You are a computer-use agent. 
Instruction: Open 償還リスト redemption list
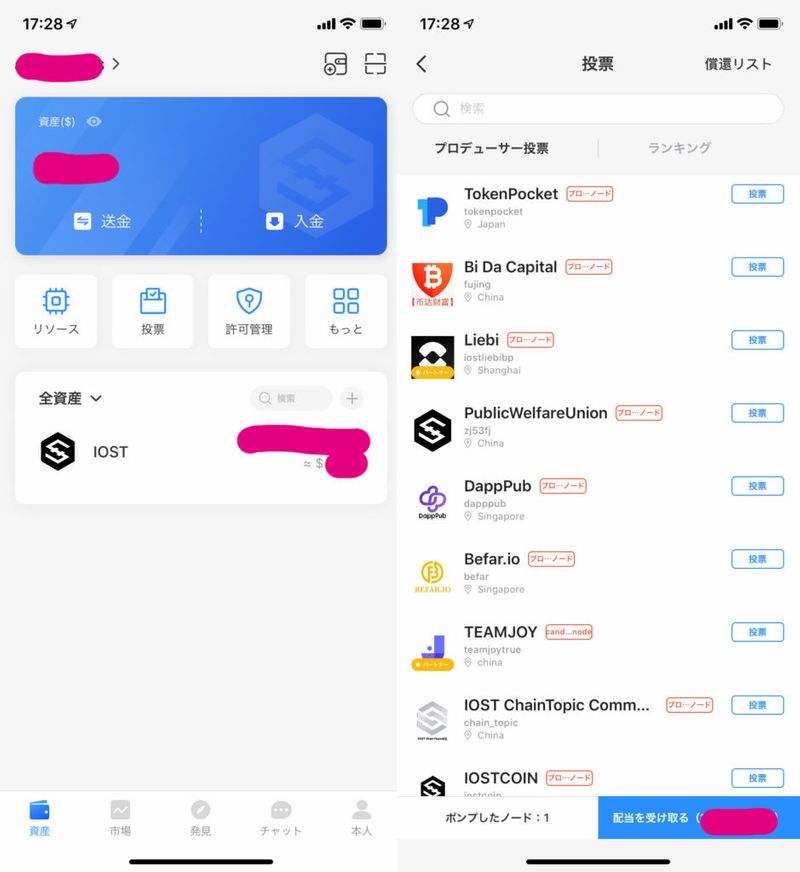[738, 64]
